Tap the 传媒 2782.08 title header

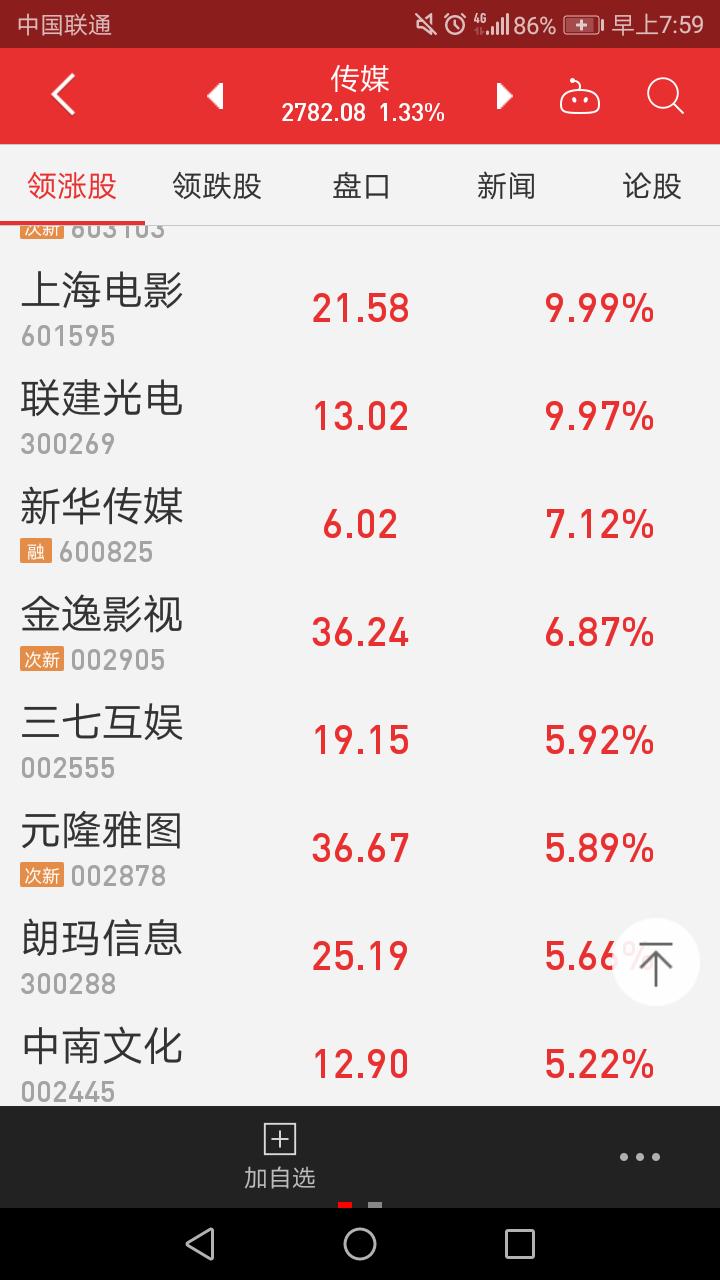pos(360,94)
